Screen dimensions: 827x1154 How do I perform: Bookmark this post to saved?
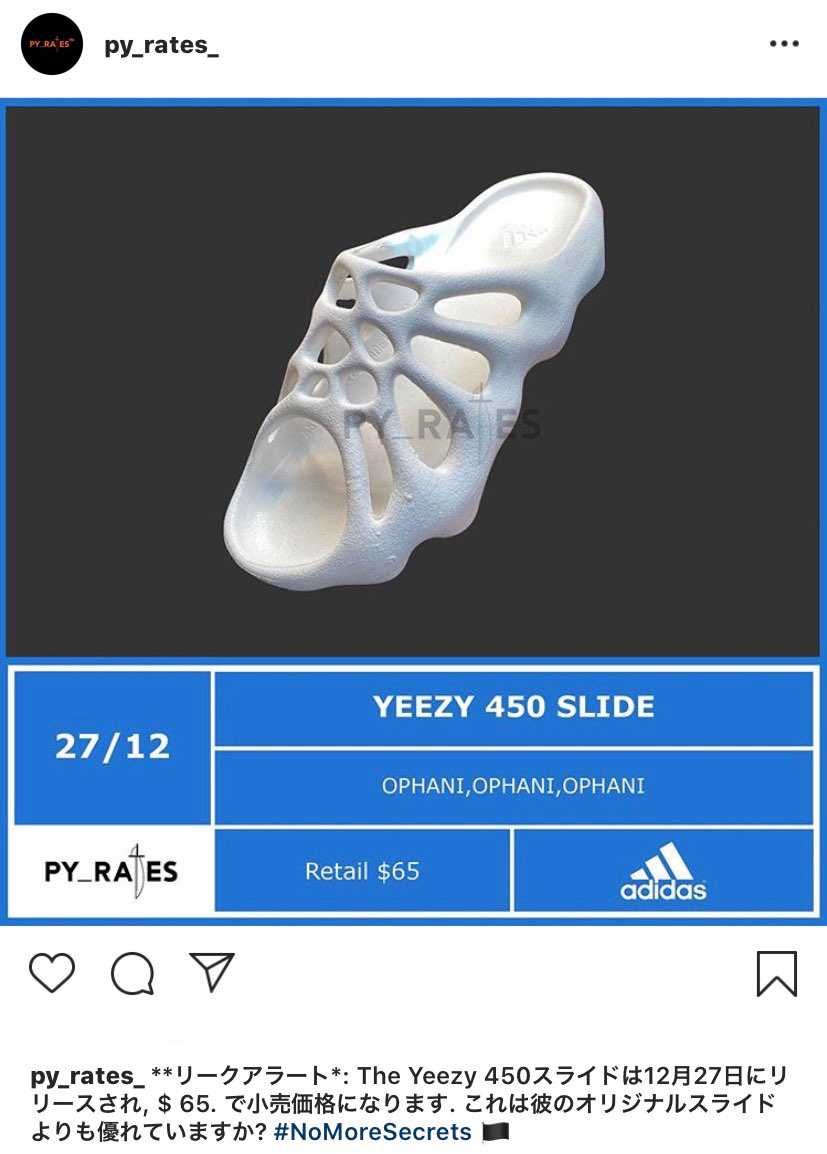pyautogui.click(x=776, y=973)
